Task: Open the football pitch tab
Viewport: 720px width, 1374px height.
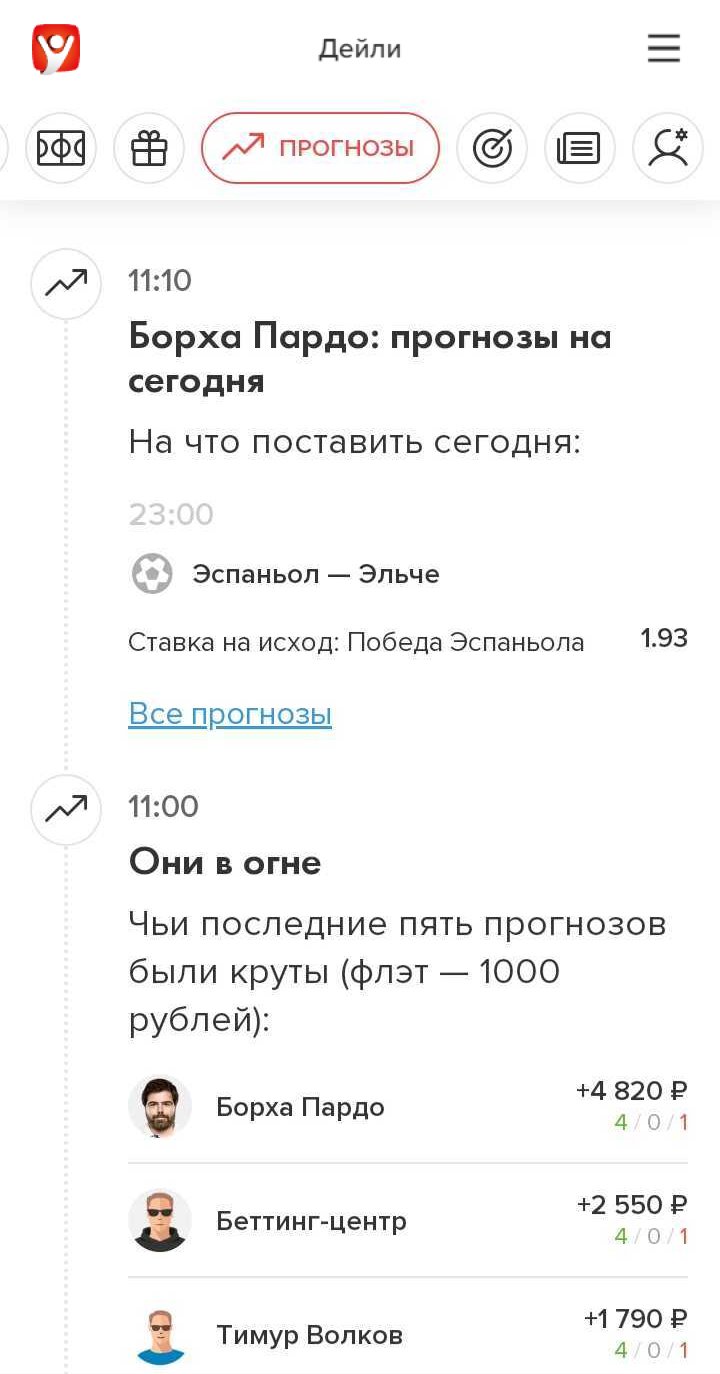Action: [x=61, y=148]
